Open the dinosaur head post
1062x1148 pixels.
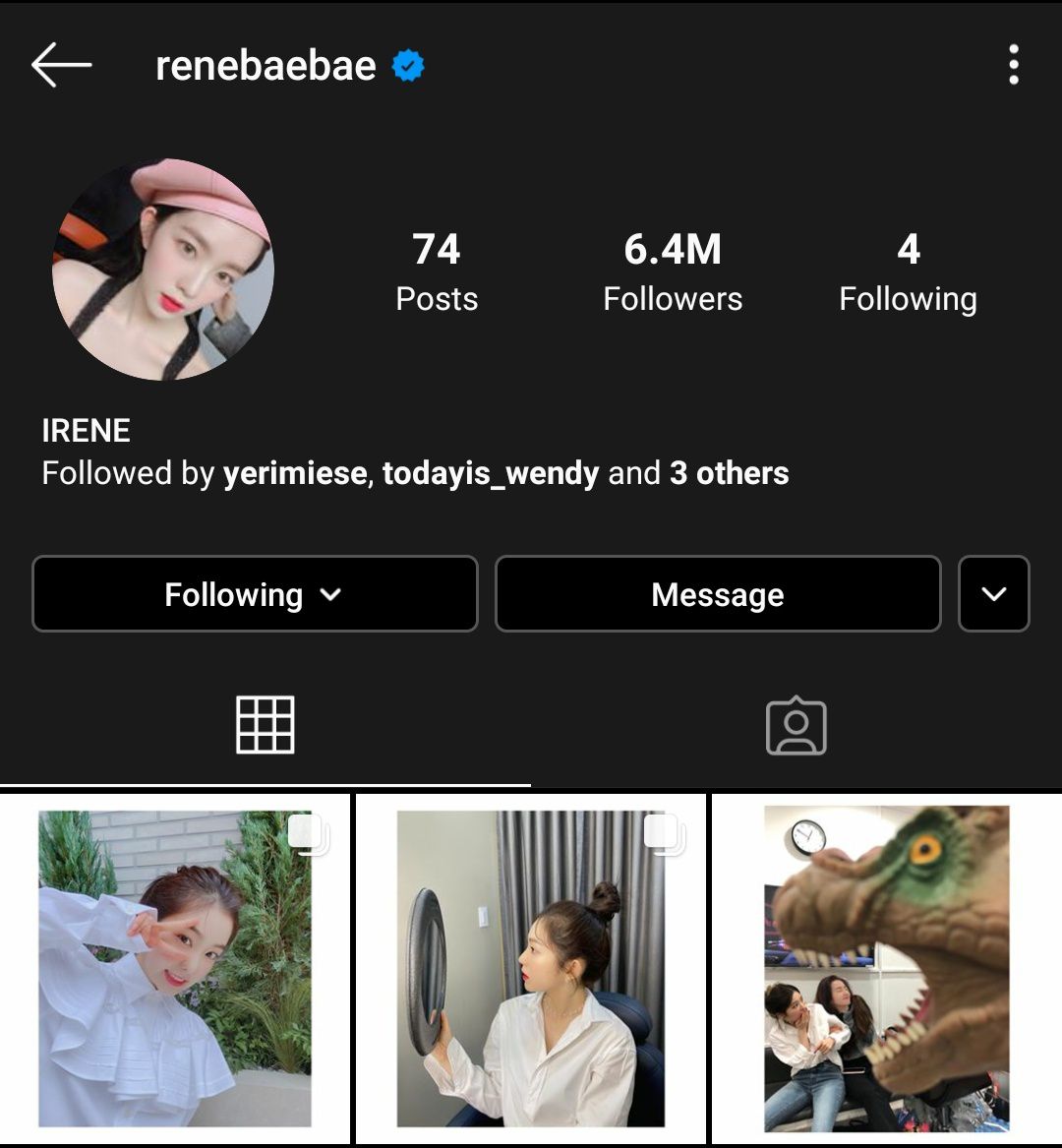886,969
